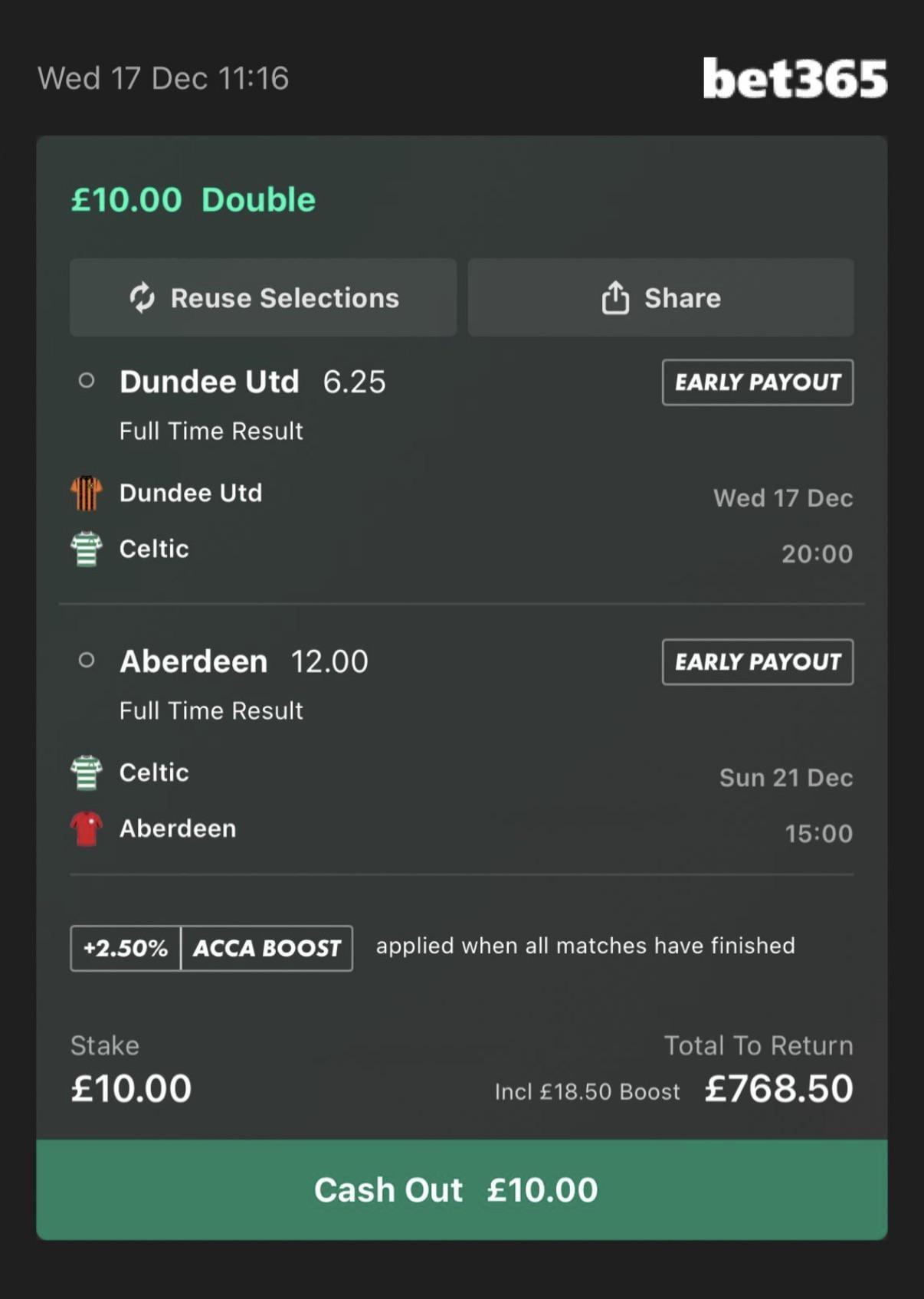Image resolution: width=924 pixels, height=1299 pixels.
Task: Share this bet slip
Action: tap(660, 297)
